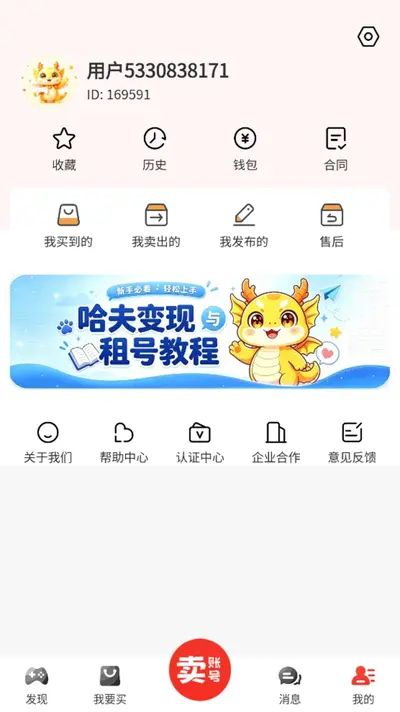Open settings via the hexagon gear icon
Viewport: 400px width, 712px height.
[x=368, y=36]
